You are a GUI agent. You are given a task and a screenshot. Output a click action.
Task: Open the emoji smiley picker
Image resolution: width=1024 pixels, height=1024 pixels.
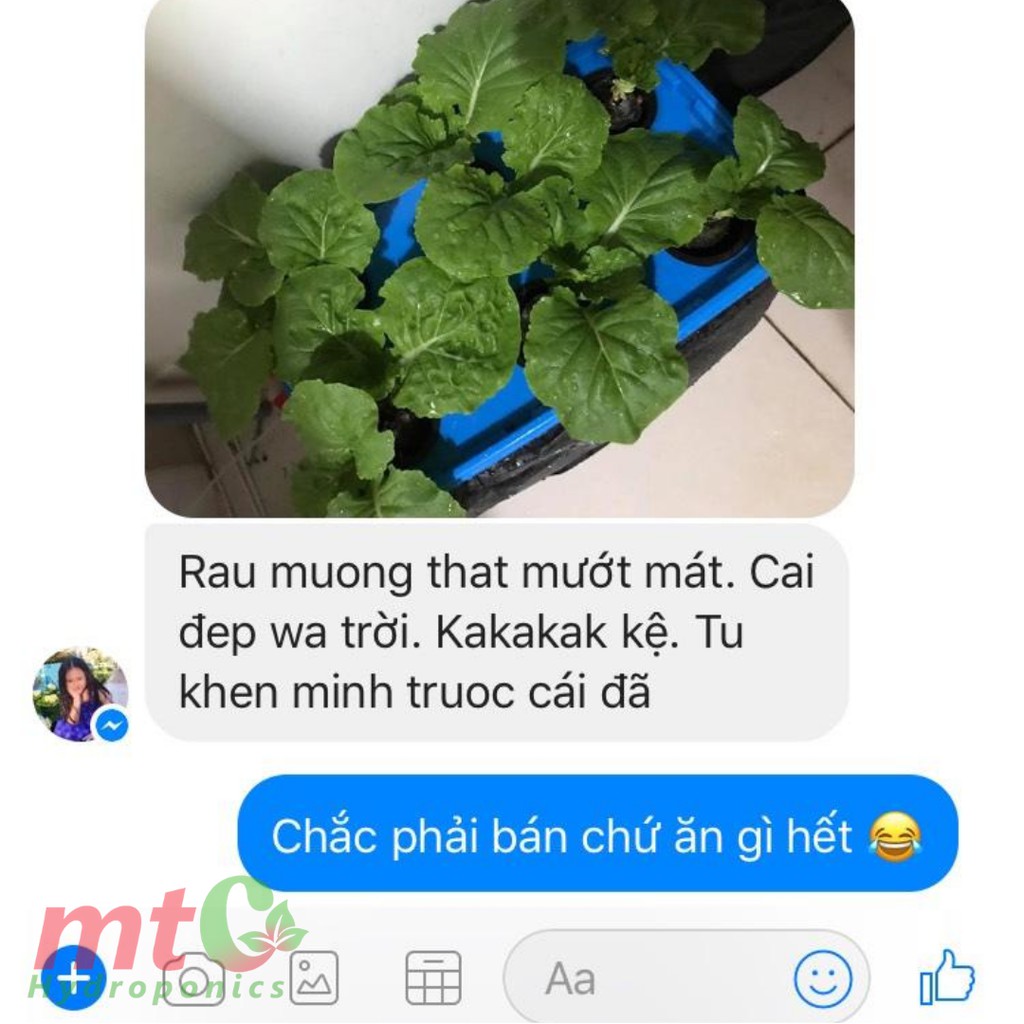pos(822,978)
